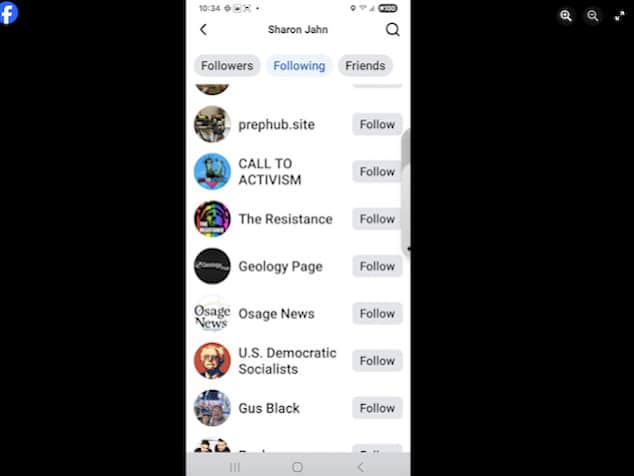The image size is (634, 476).
Task: Follow The Resistance page
Action: coord(377,219)
